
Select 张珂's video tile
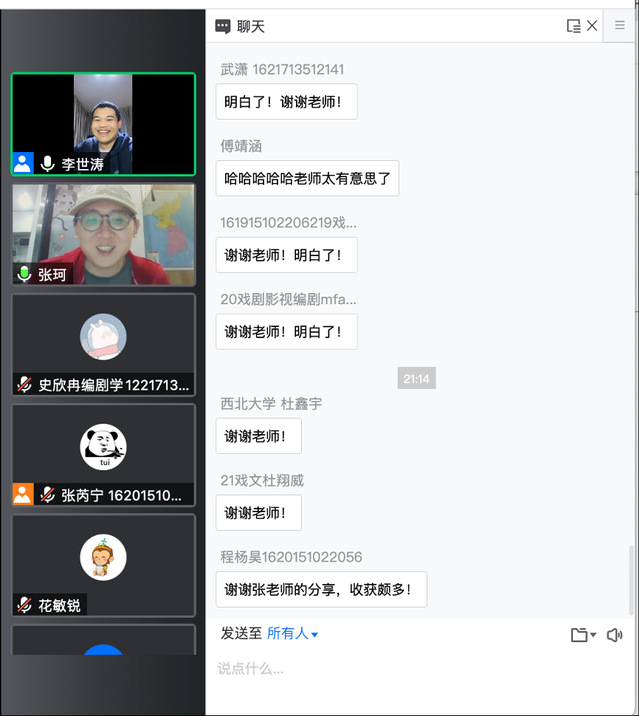(103, 235)
